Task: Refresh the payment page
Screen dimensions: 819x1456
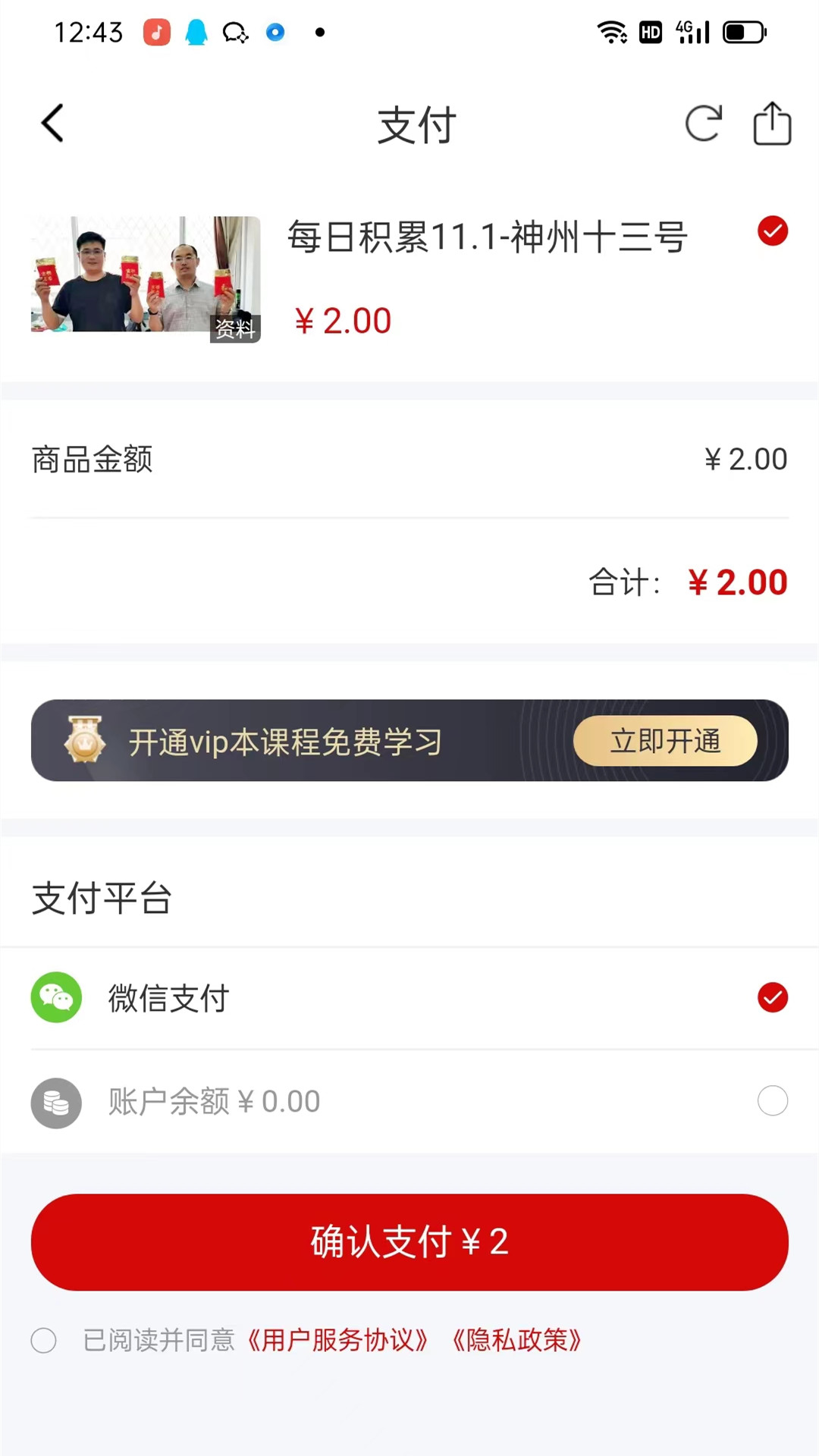Action: click(703, 124)
